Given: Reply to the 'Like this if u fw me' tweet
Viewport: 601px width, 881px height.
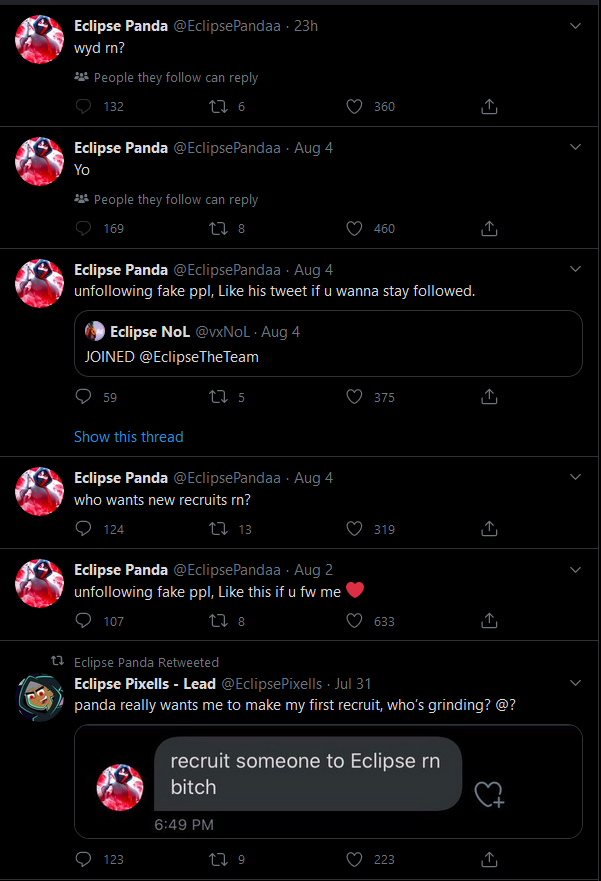Looking at the screenshot, I should coord(84,621).
